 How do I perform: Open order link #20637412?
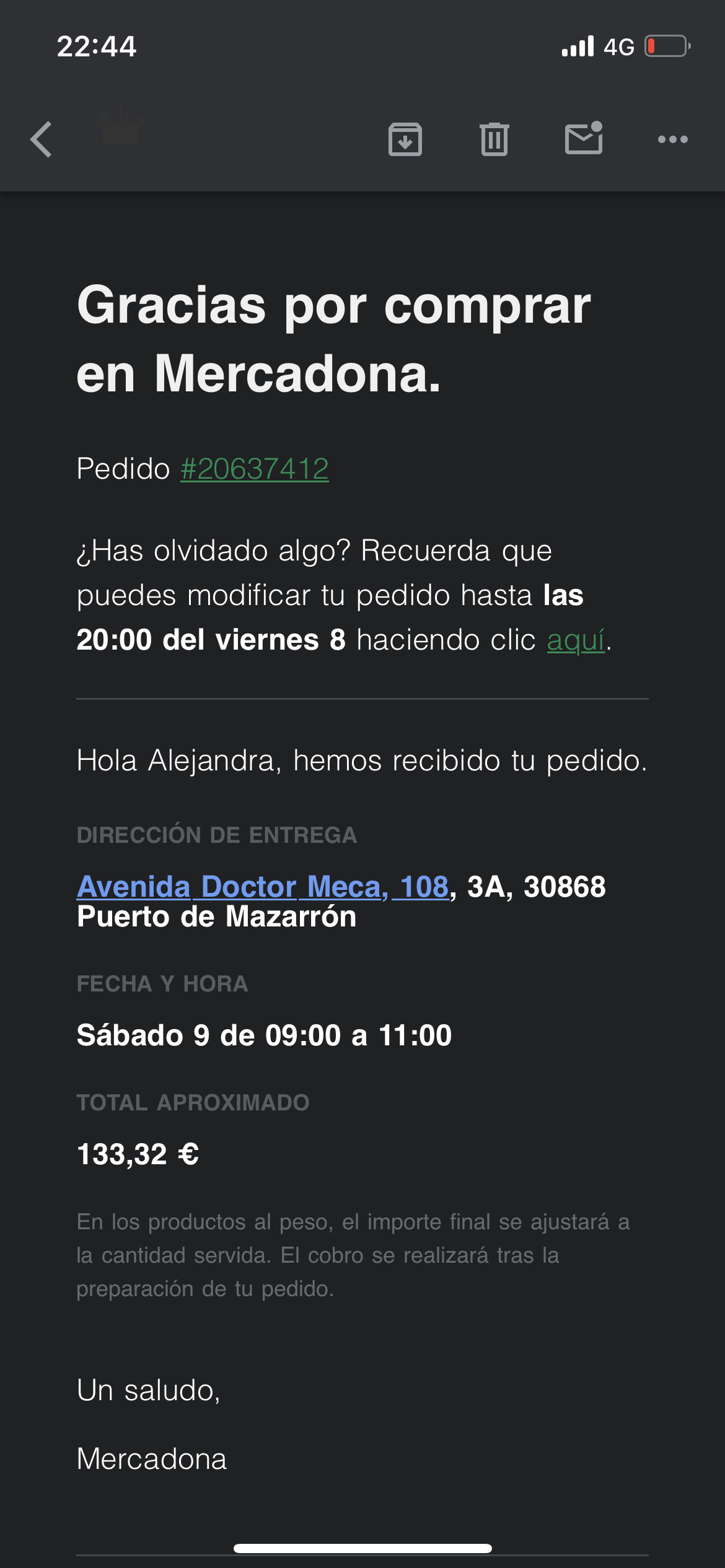click(x=255, y=469)
